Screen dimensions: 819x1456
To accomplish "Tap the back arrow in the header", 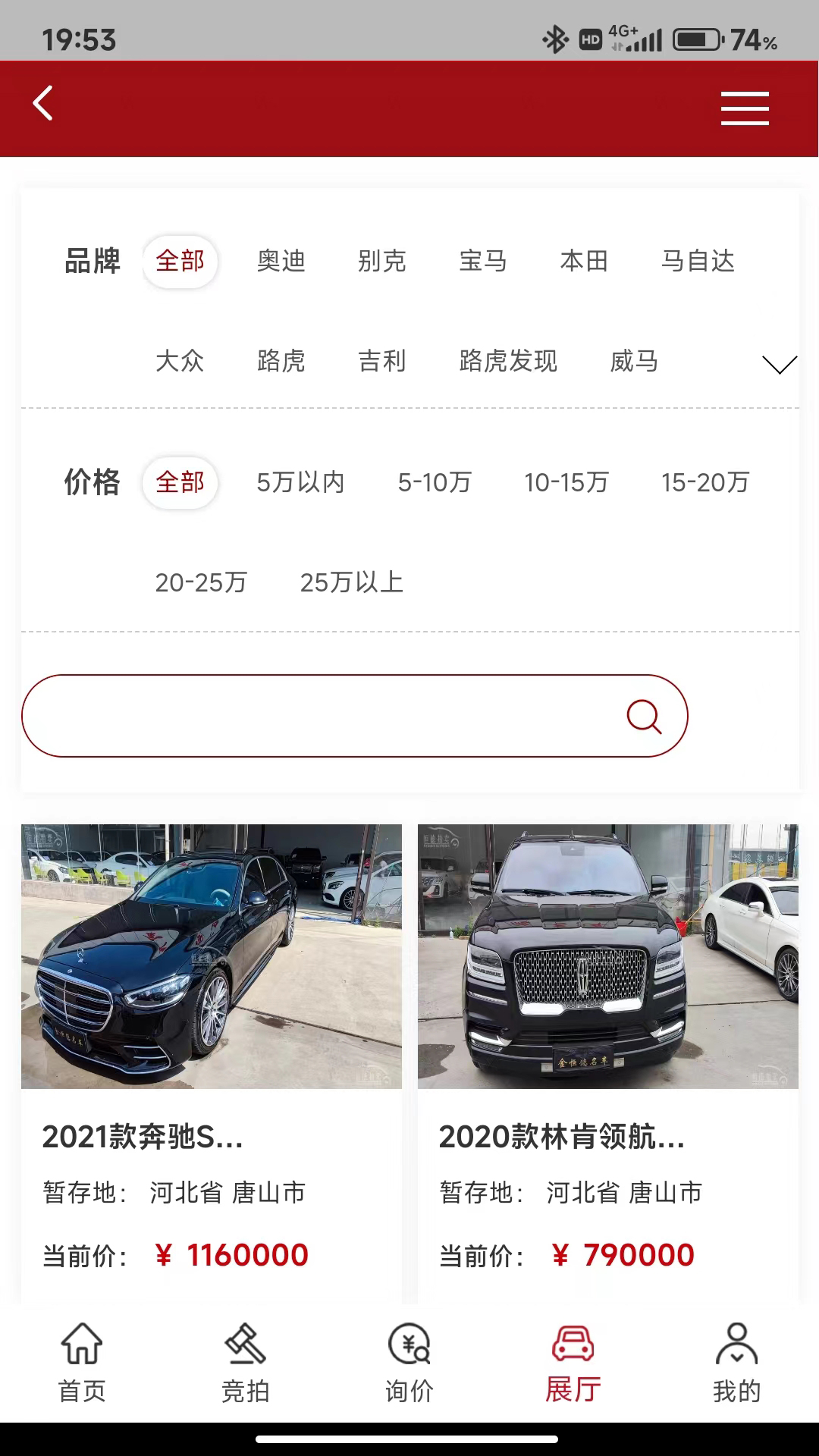I will (43, 104).
